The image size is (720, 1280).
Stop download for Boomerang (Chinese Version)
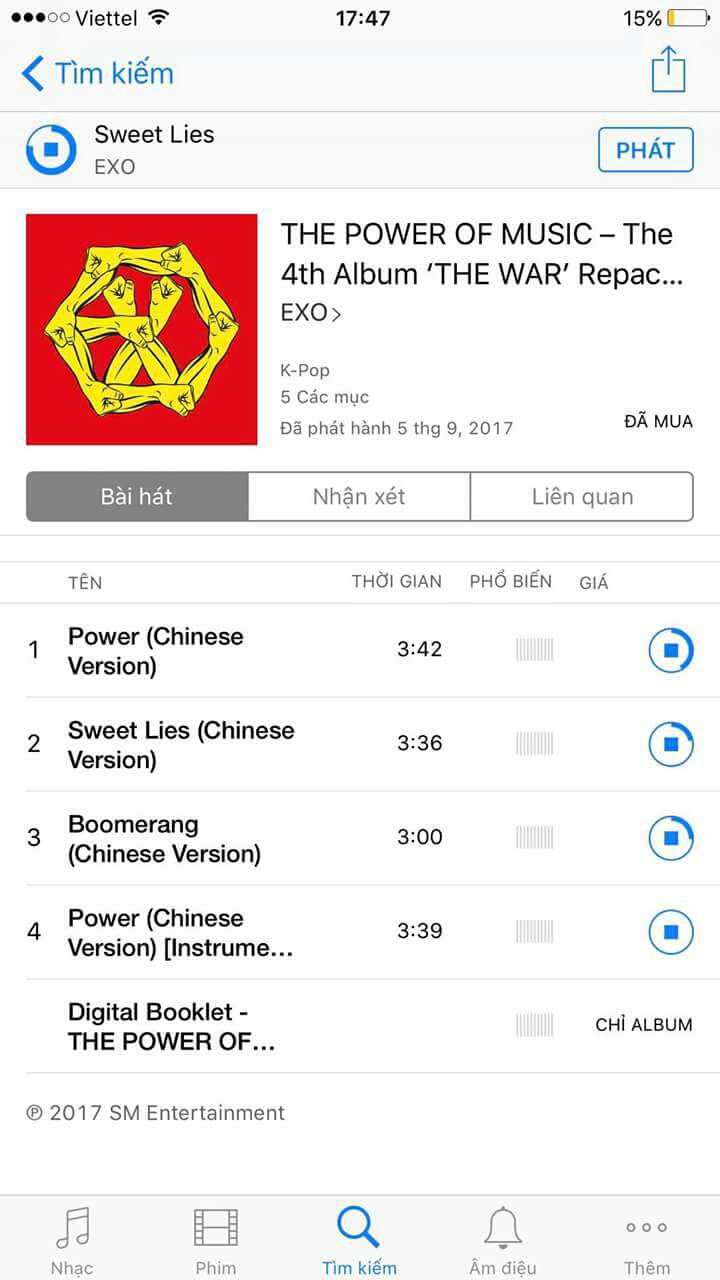(671, 838)
